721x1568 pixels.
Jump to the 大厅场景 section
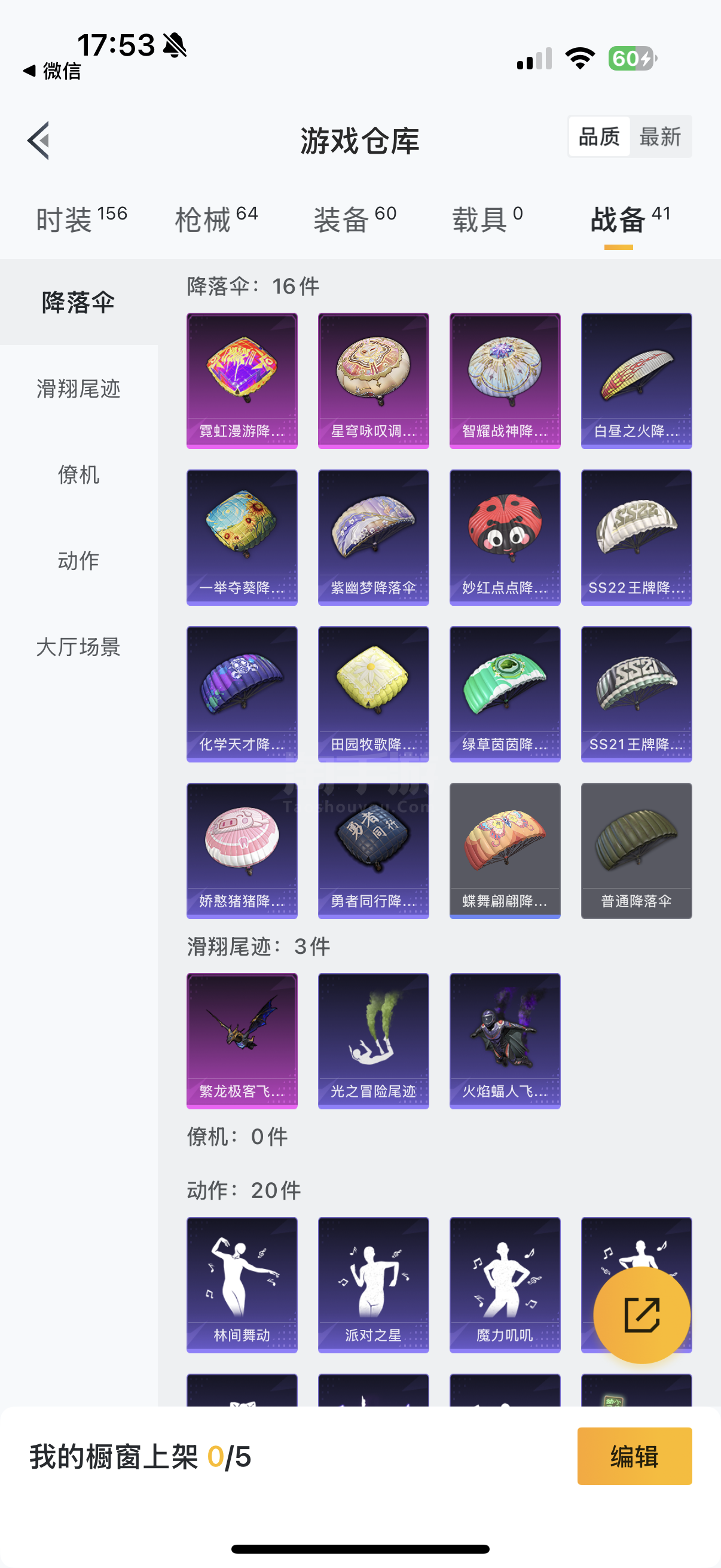coord(78,646)
